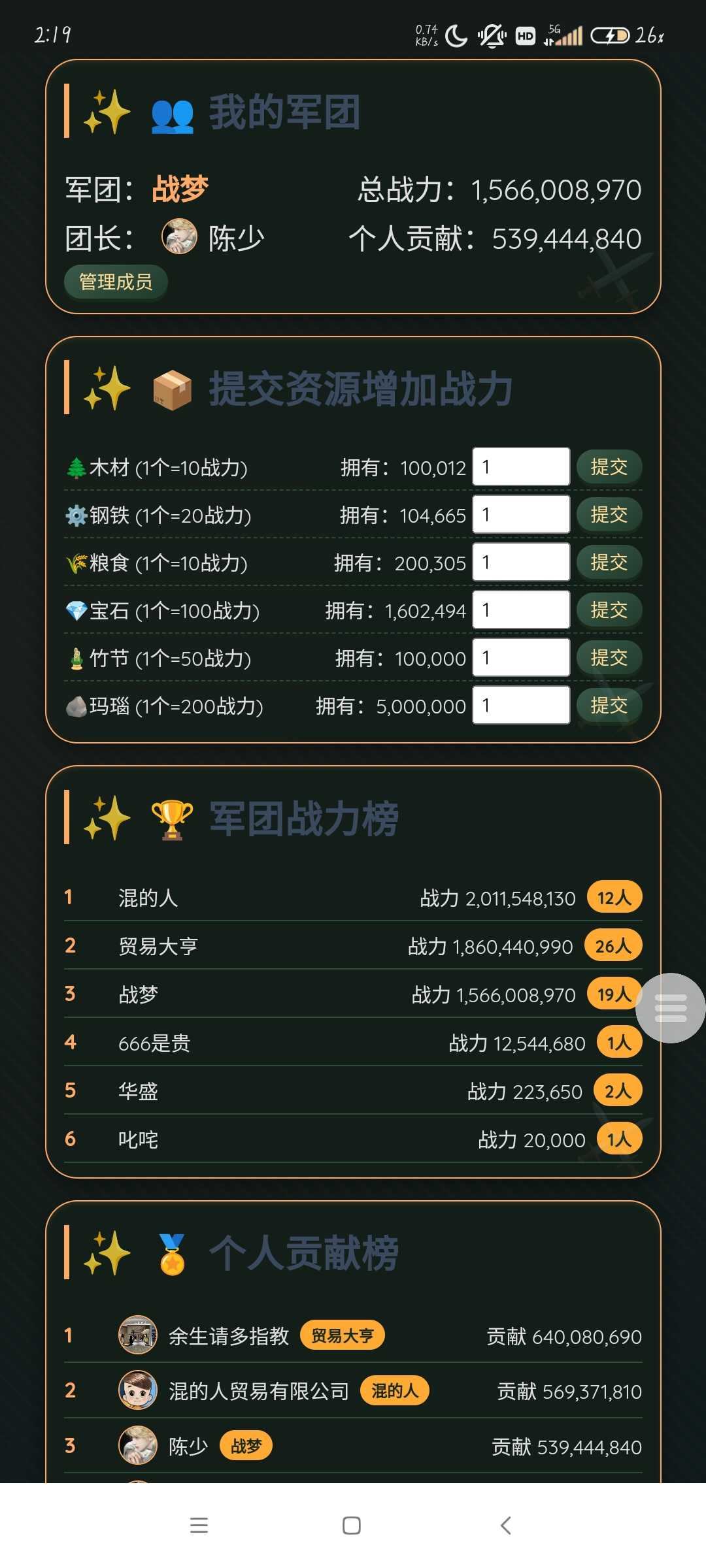Focus the 竹节 quantity input field

pyautogui.click(x=521, y=658)
